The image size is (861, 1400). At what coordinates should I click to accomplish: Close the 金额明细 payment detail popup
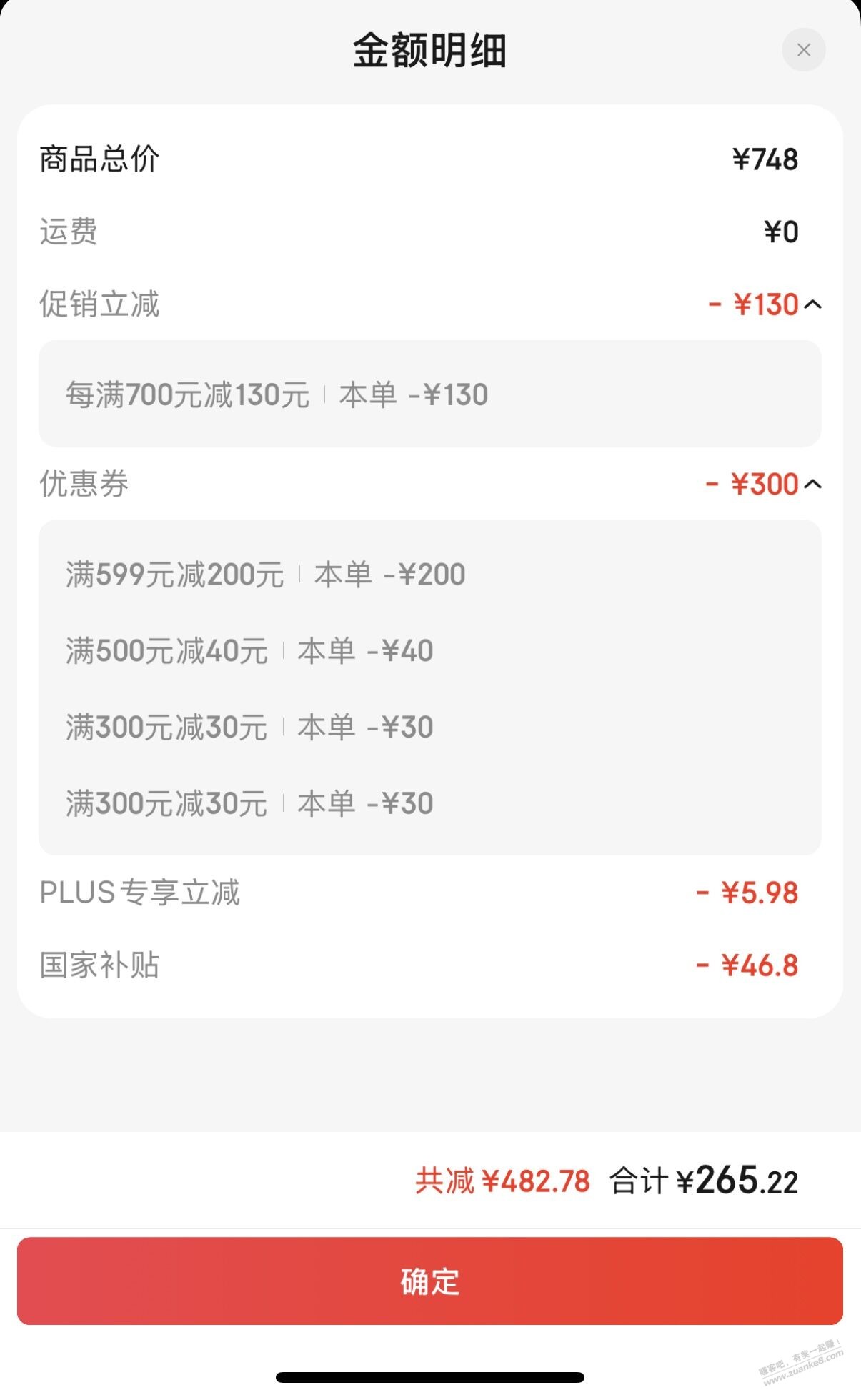805,49
